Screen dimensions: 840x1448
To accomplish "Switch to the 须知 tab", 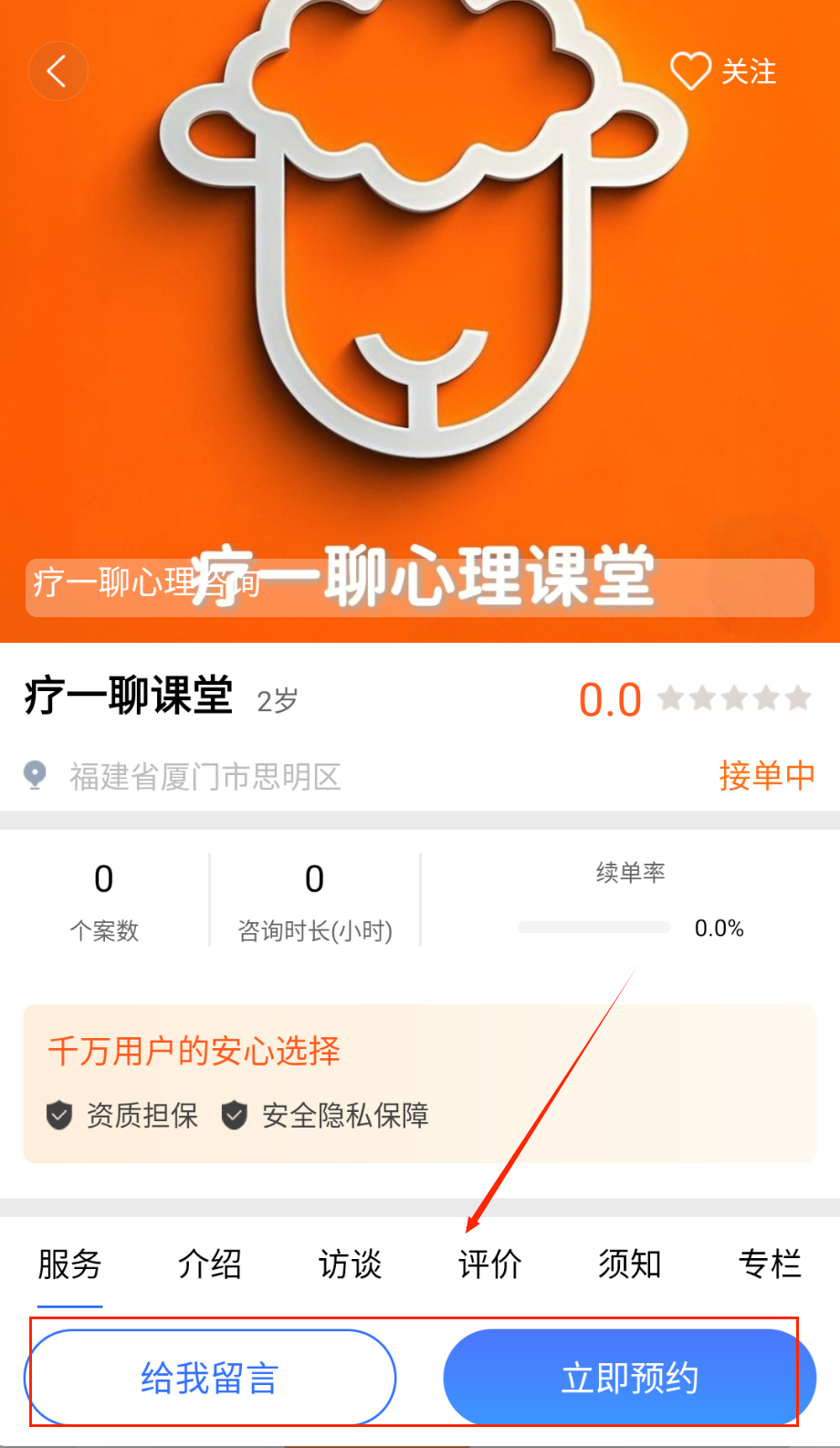I will (629, 1264).
